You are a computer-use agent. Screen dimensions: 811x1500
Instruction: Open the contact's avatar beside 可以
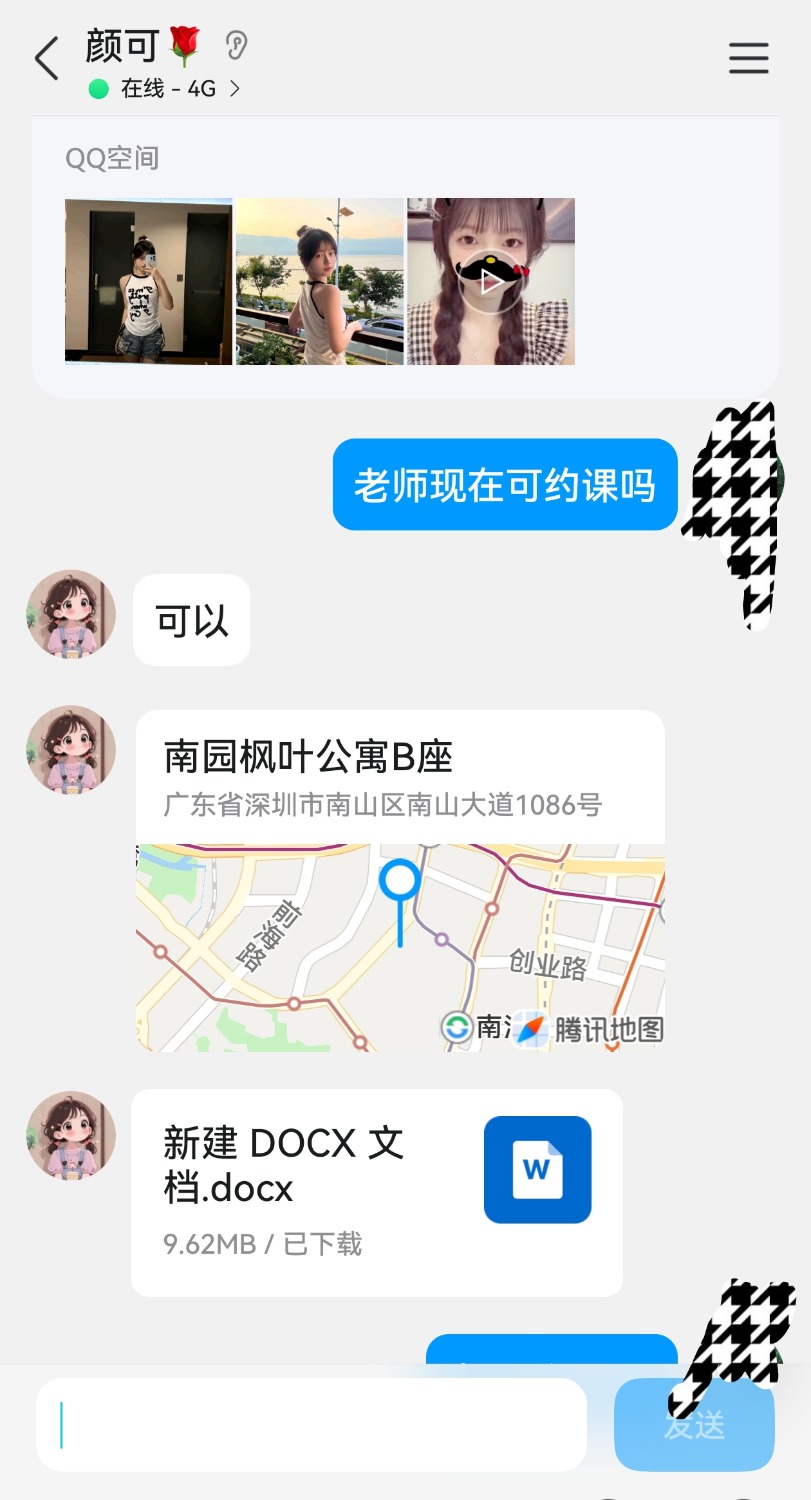[x=71, y=614]
